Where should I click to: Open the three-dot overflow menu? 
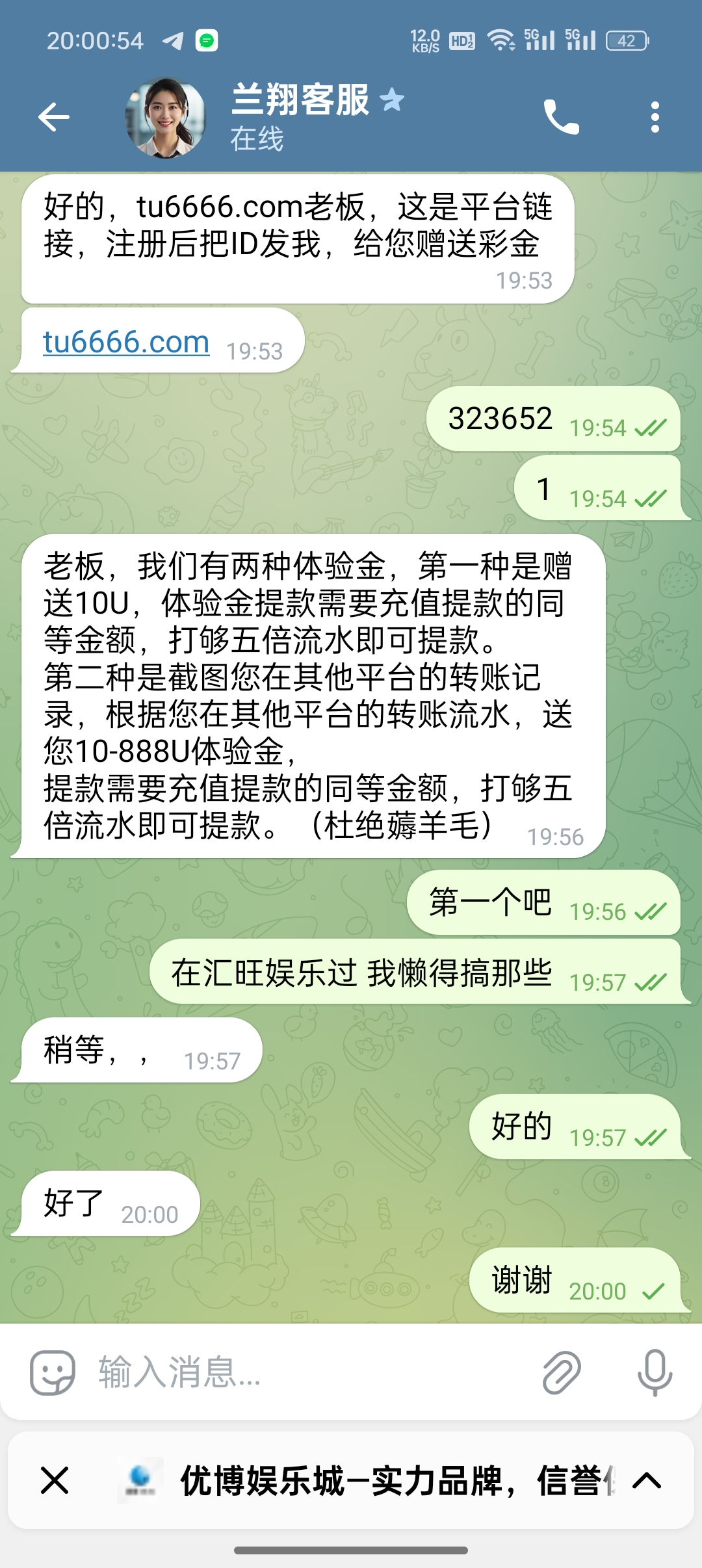point(655,118)
